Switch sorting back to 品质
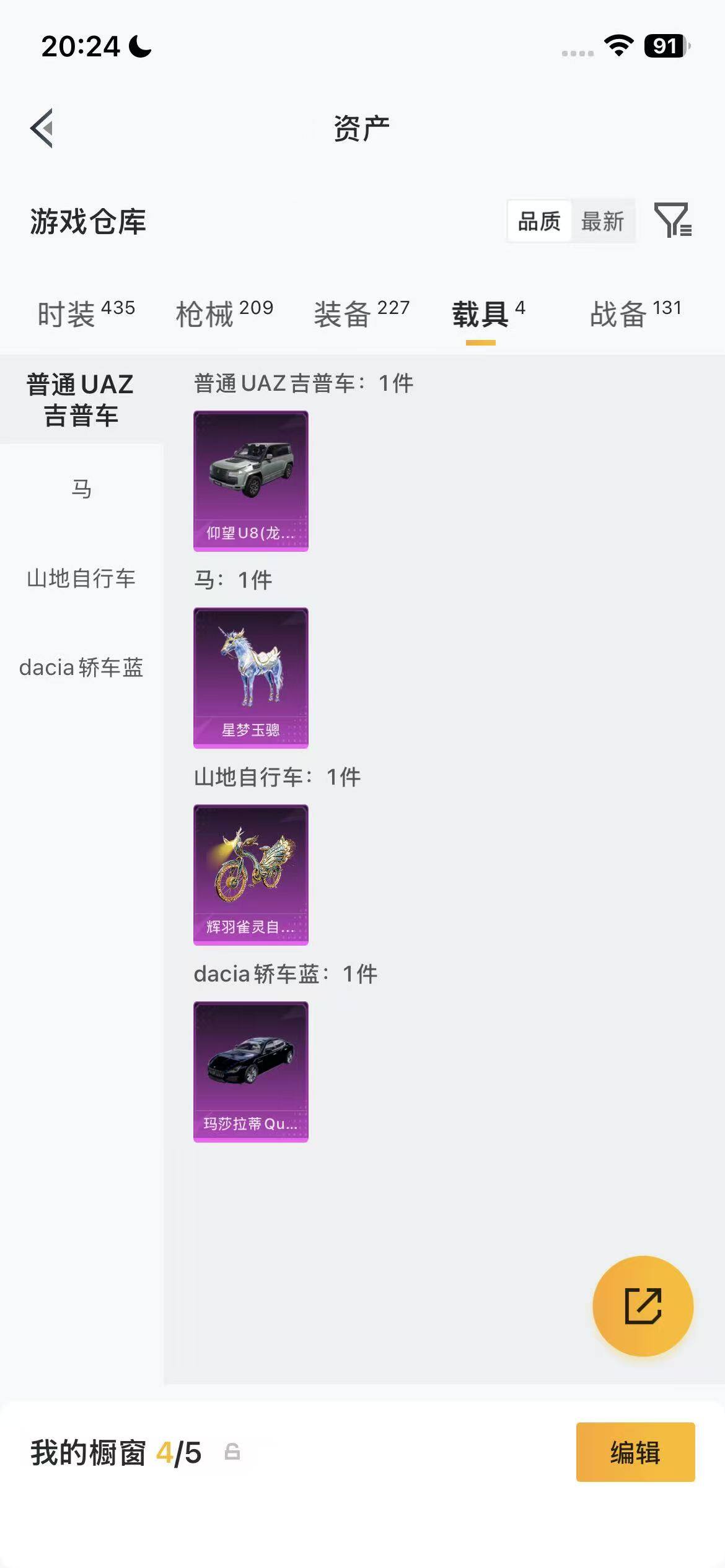 [x=540, y=222]
